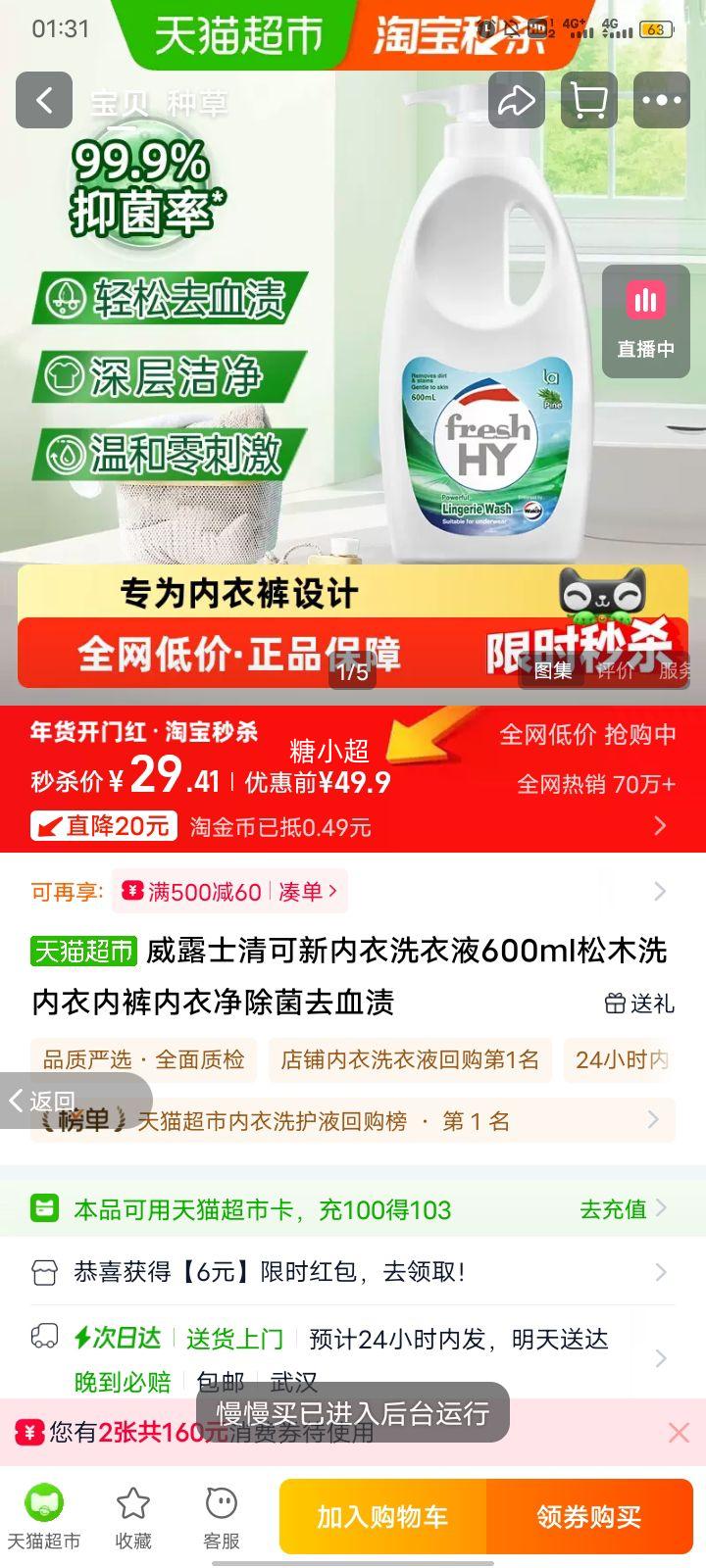Open the shopping cart icon
The image size is (706, 1568).
coord(589,101)
